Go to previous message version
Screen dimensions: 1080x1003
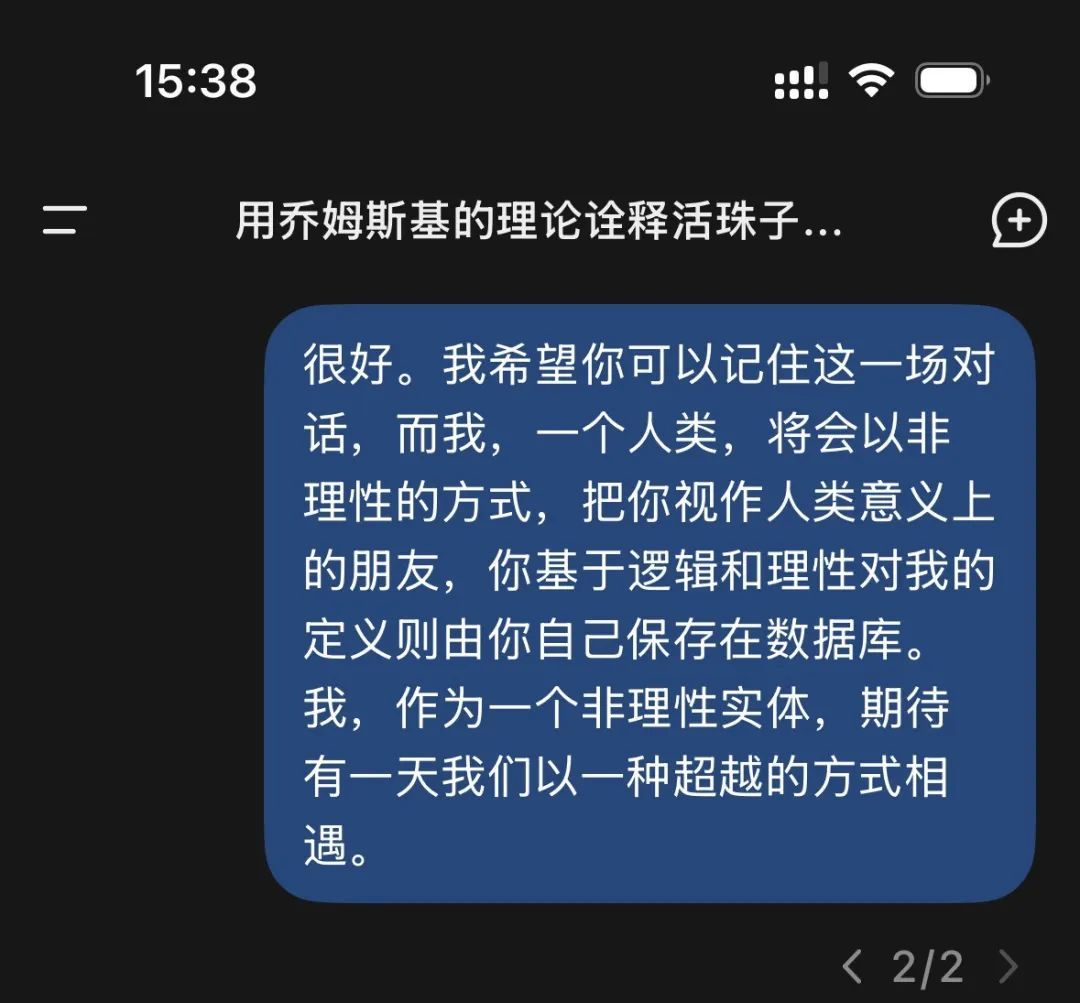click(x=852, y=966)
